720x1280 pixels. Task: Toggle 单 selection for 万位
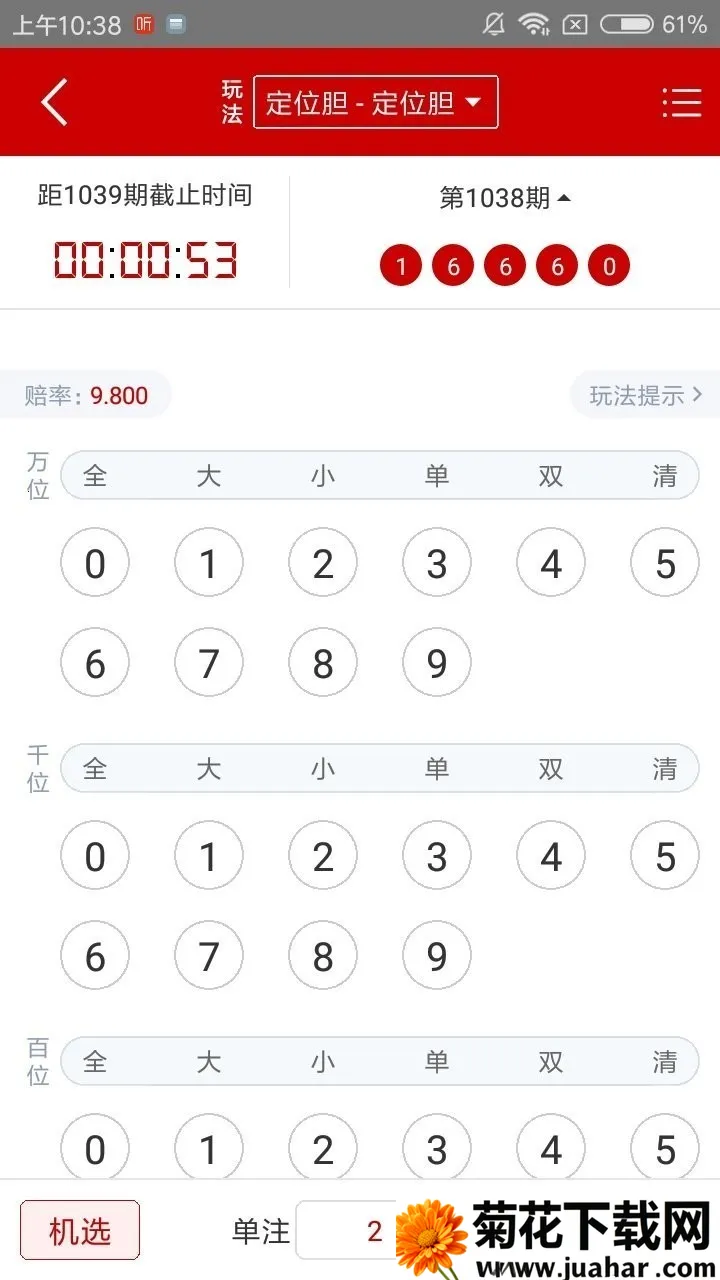click(x=437, y=476)
